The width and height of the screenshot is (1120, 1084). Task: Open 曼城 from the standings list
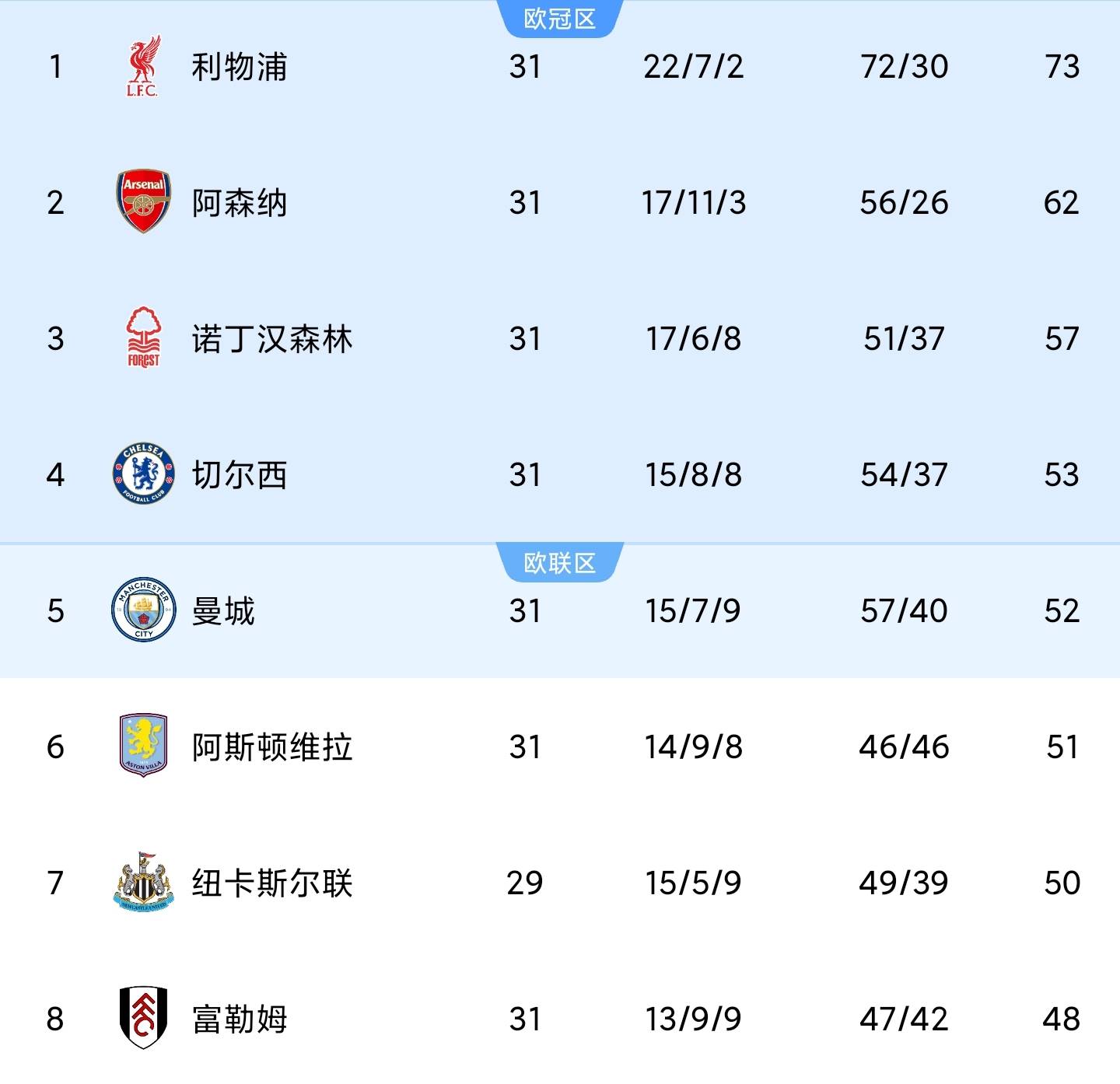click(x=223, y=611)
